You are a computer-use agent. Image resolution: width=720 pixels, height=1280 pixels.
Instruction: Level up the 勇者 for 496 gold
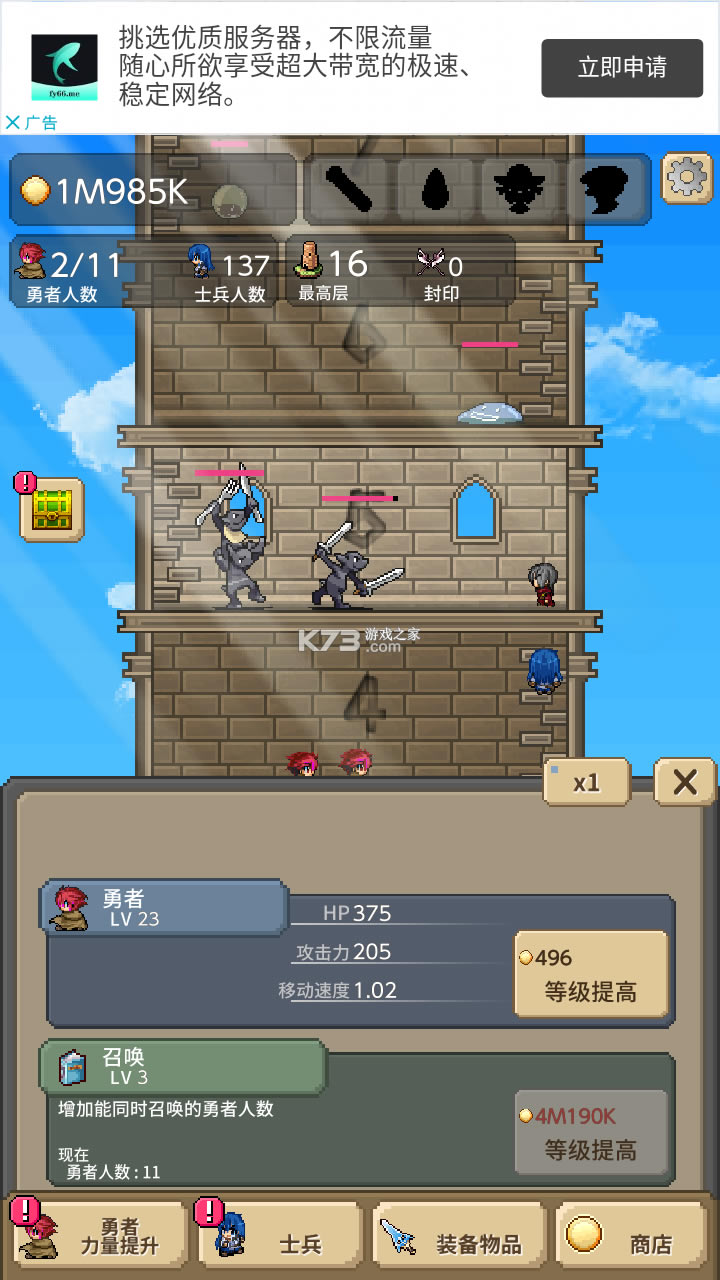click(x=590, y=974)
